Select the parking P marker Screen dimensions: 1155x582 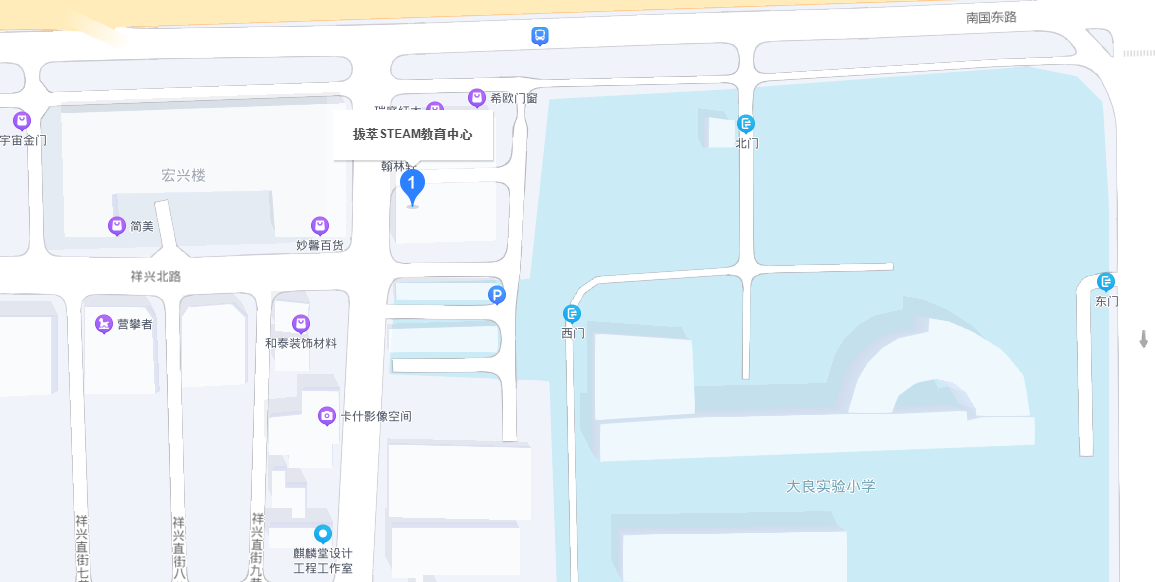click(x=496, y=295)
